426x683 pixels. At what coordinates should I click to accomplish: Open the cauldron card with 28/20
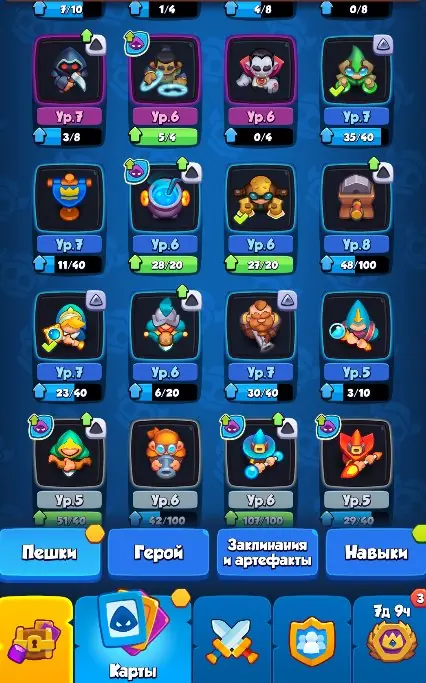coord(165,218)
